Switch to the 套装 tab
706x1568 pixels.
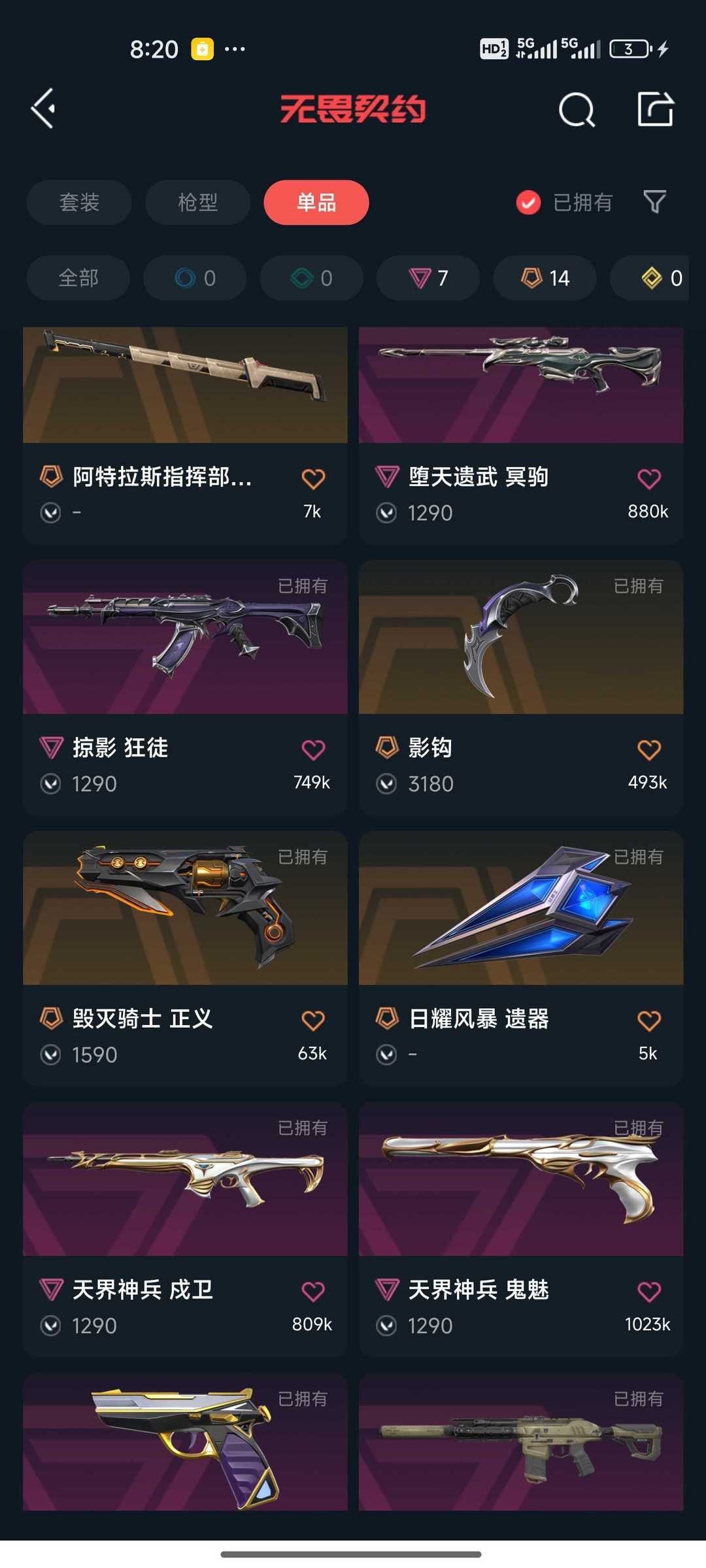(x=79, y=203)
